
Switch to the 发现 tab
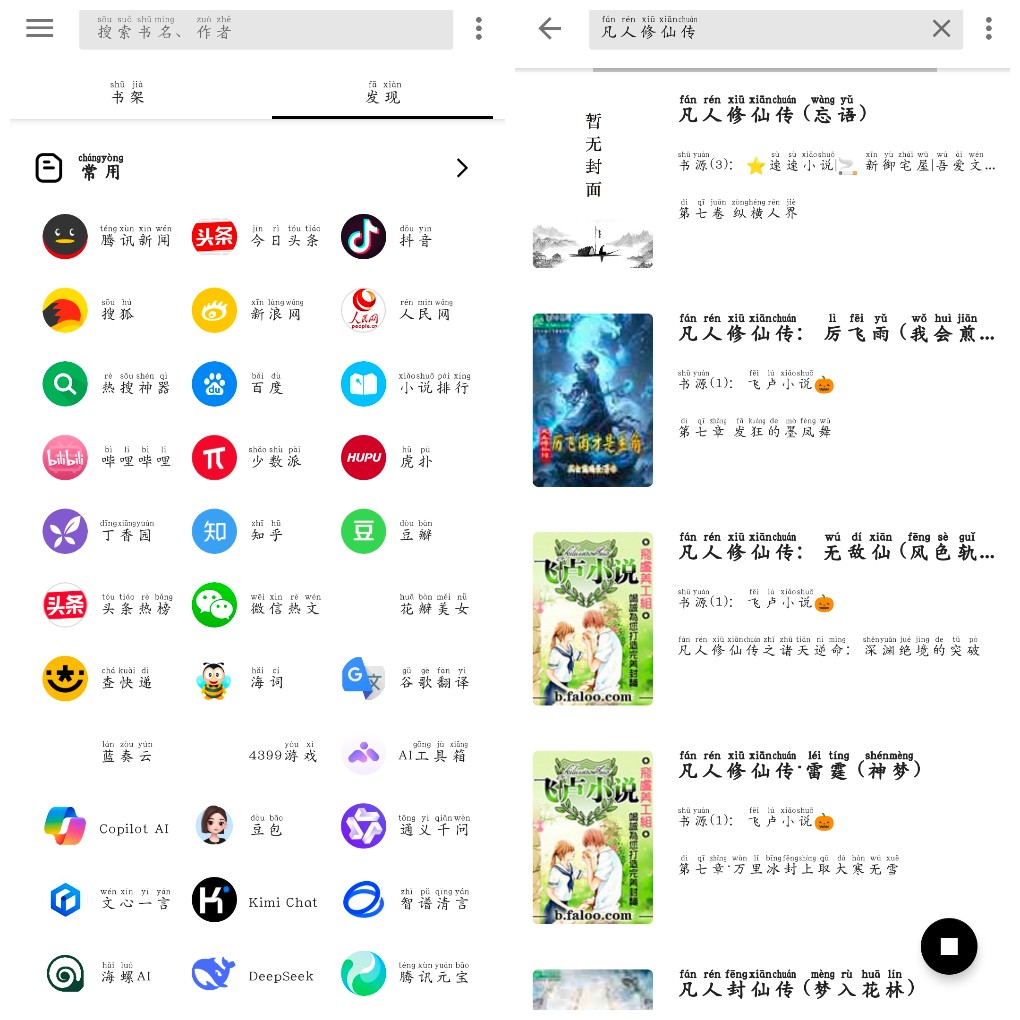coord(383,95)
